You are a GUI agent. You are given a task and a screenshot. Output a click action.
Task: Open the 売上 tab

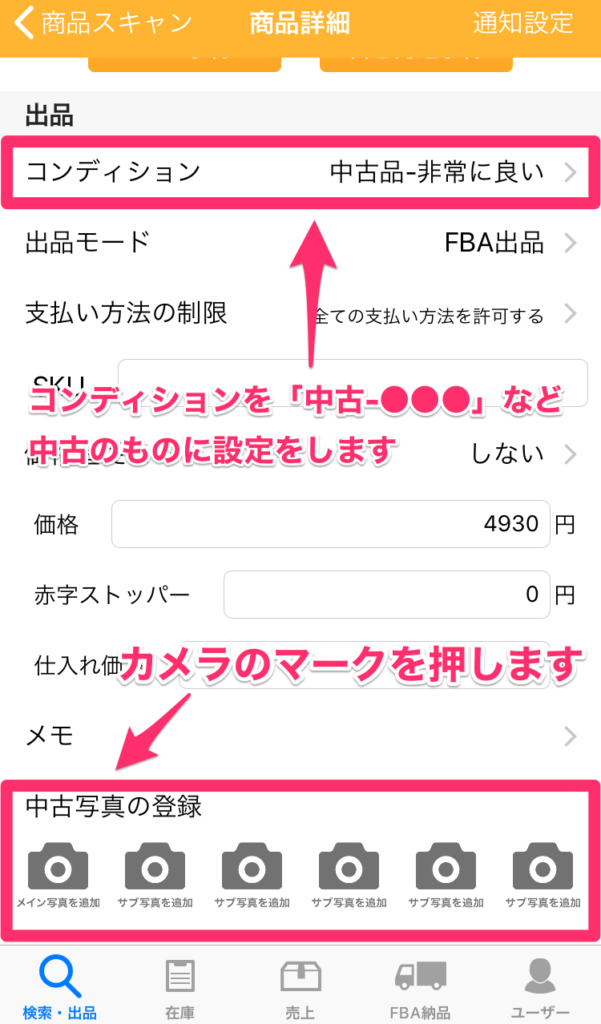coord(300,987)
